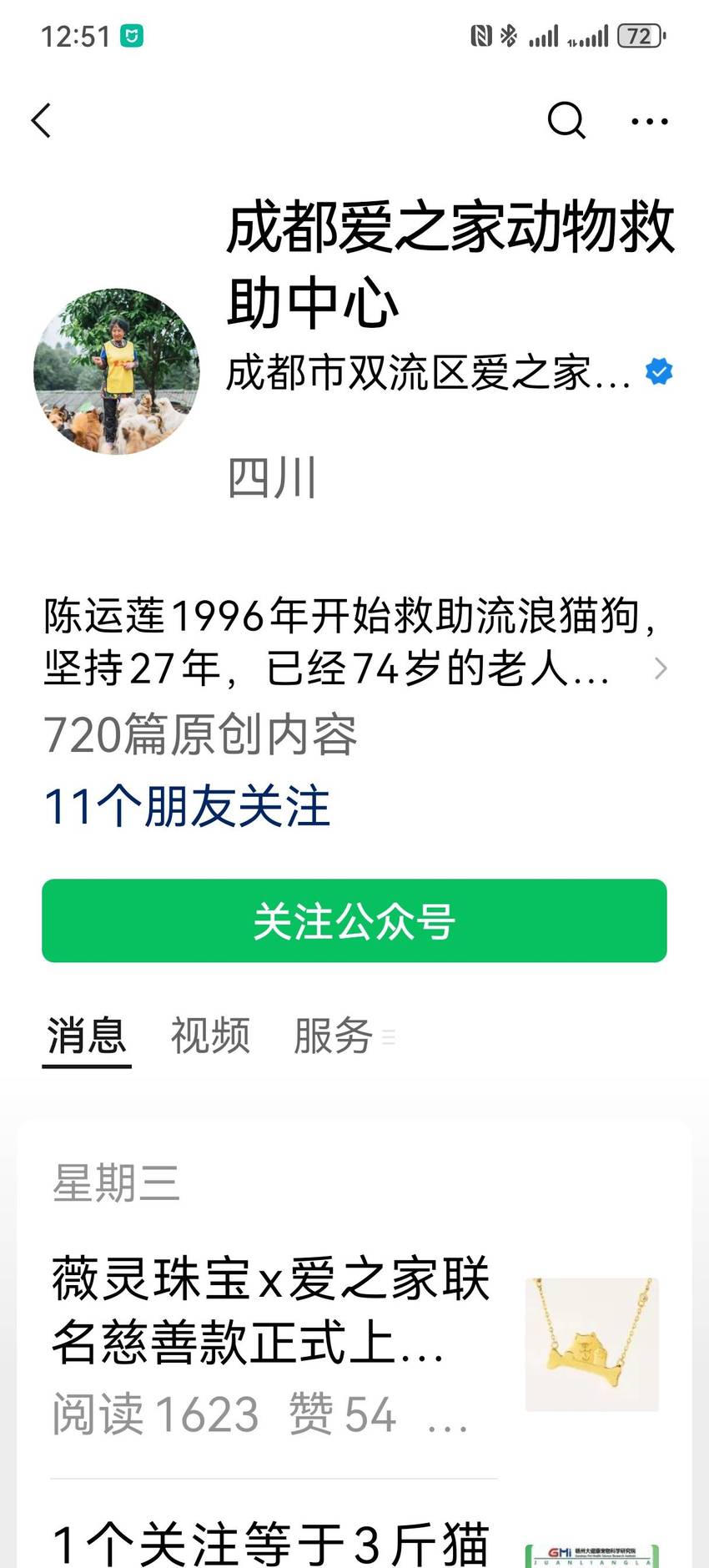Go back using the top-left arrow
The width and height of the screenshot is (709, 1568).
[x=42, y=121]
